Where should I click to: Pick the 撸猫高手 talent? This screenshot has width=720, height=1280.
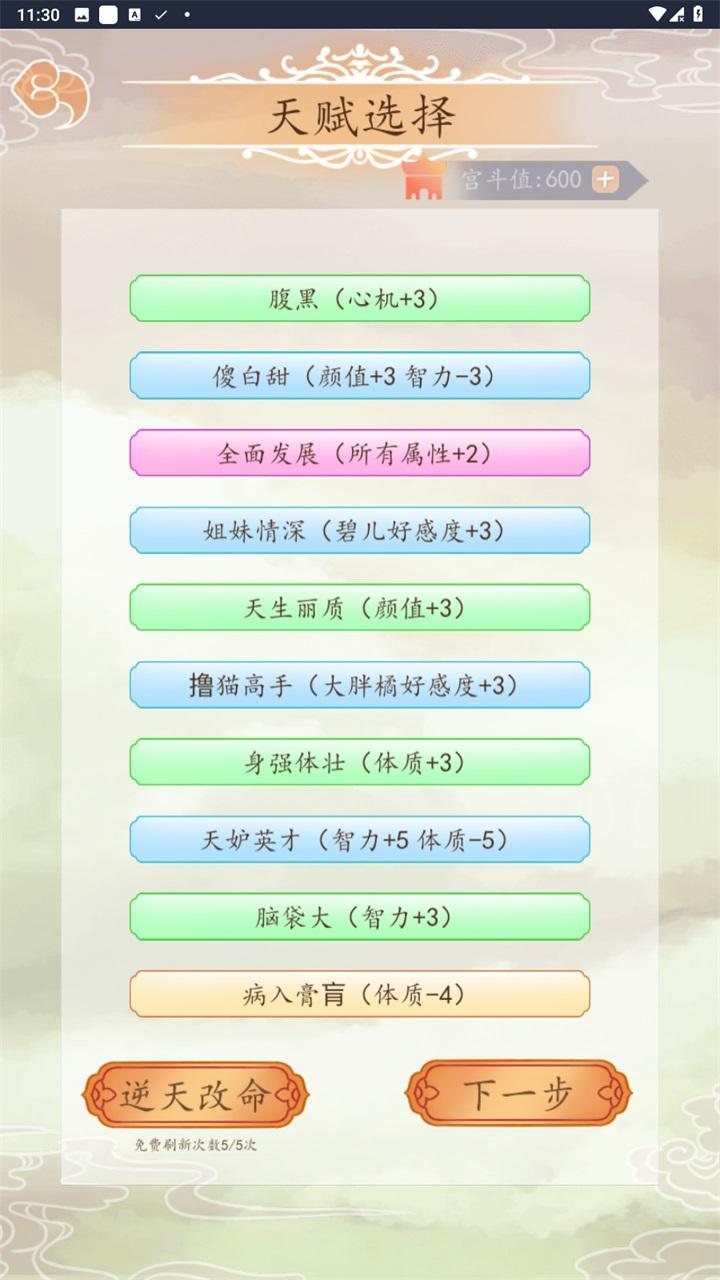(359, 685)
